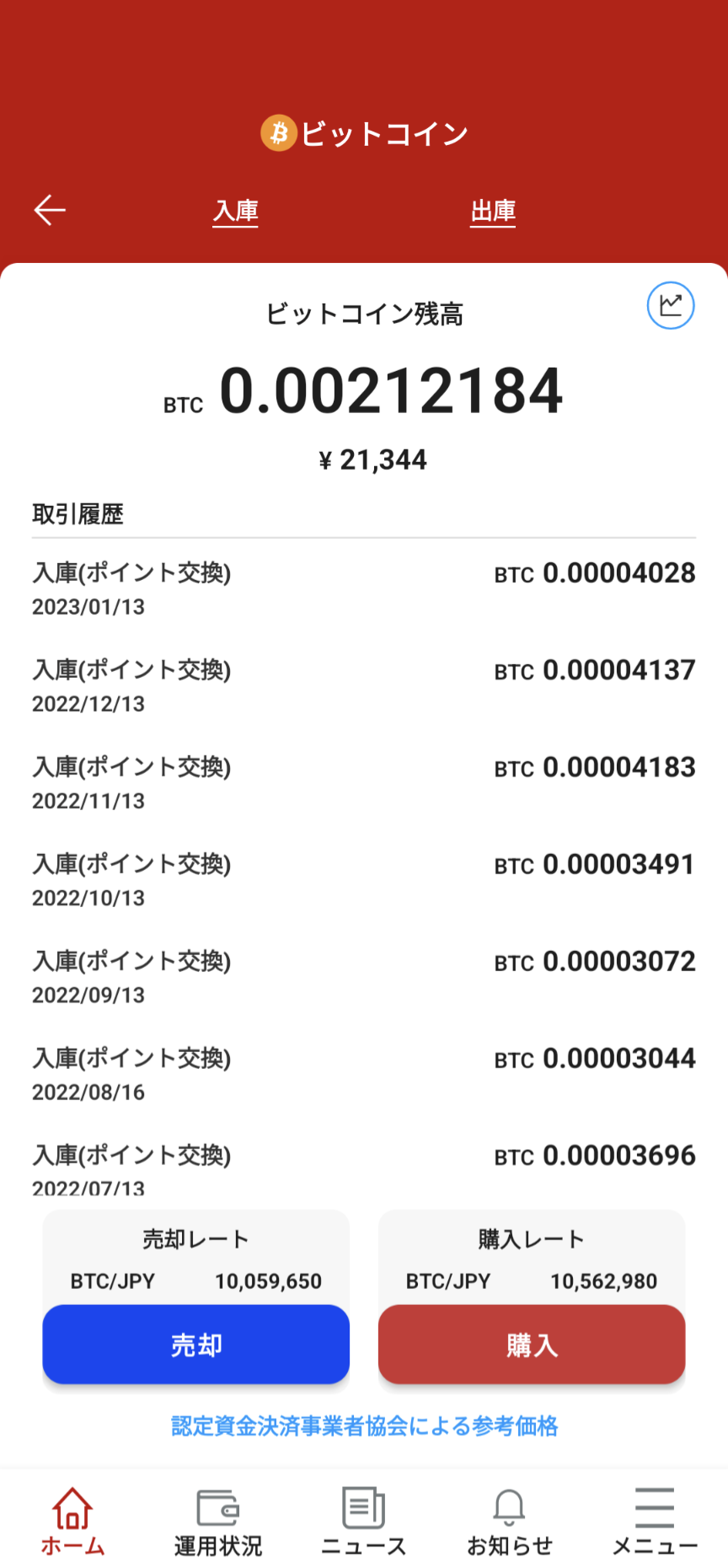Go back with the arrow icon
The height and width of the screenshot is (1568, 728).
50,210
